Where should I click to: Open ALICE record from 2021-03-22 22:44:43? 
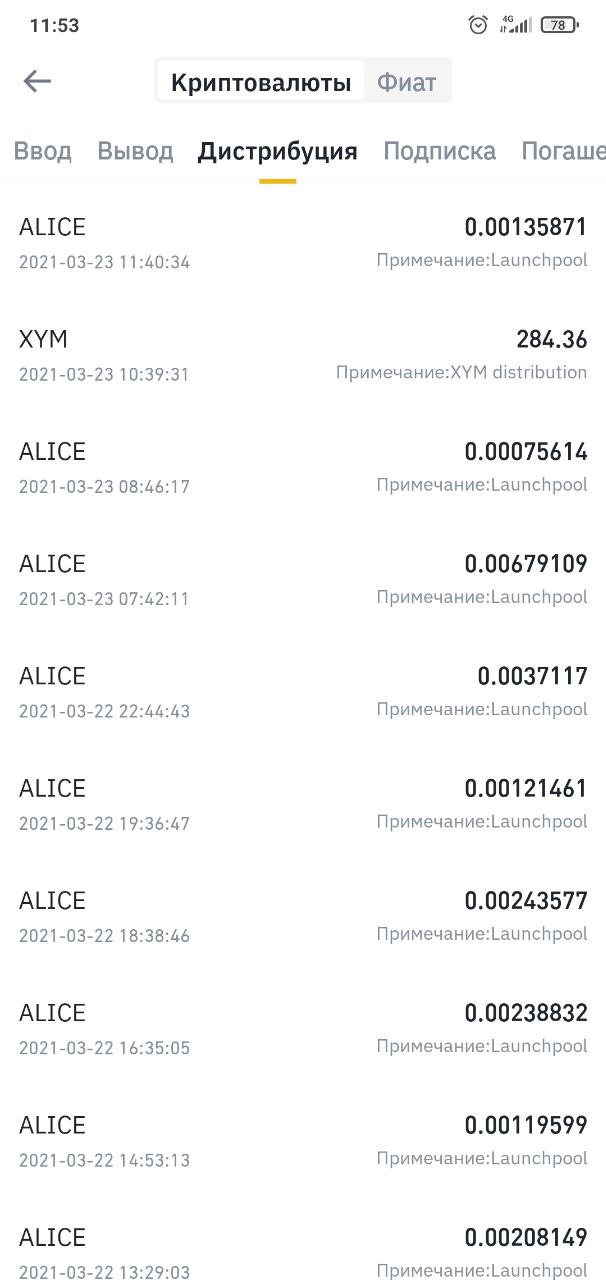tap(303, 692)
